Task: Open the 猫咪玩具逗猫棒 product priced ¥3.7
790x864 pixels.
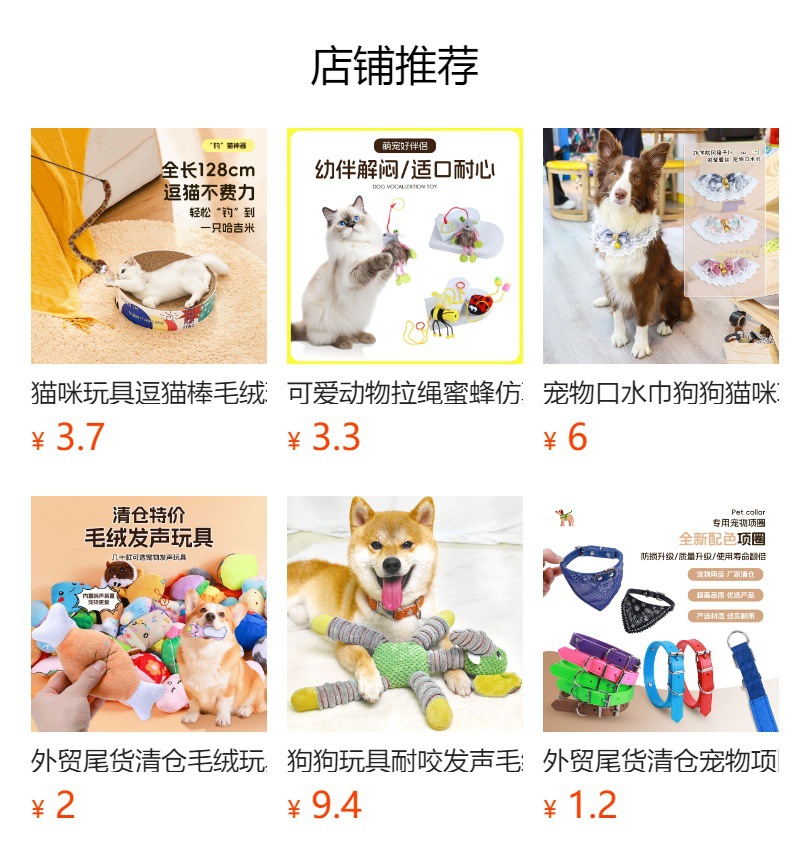Action: coord(149,290)
